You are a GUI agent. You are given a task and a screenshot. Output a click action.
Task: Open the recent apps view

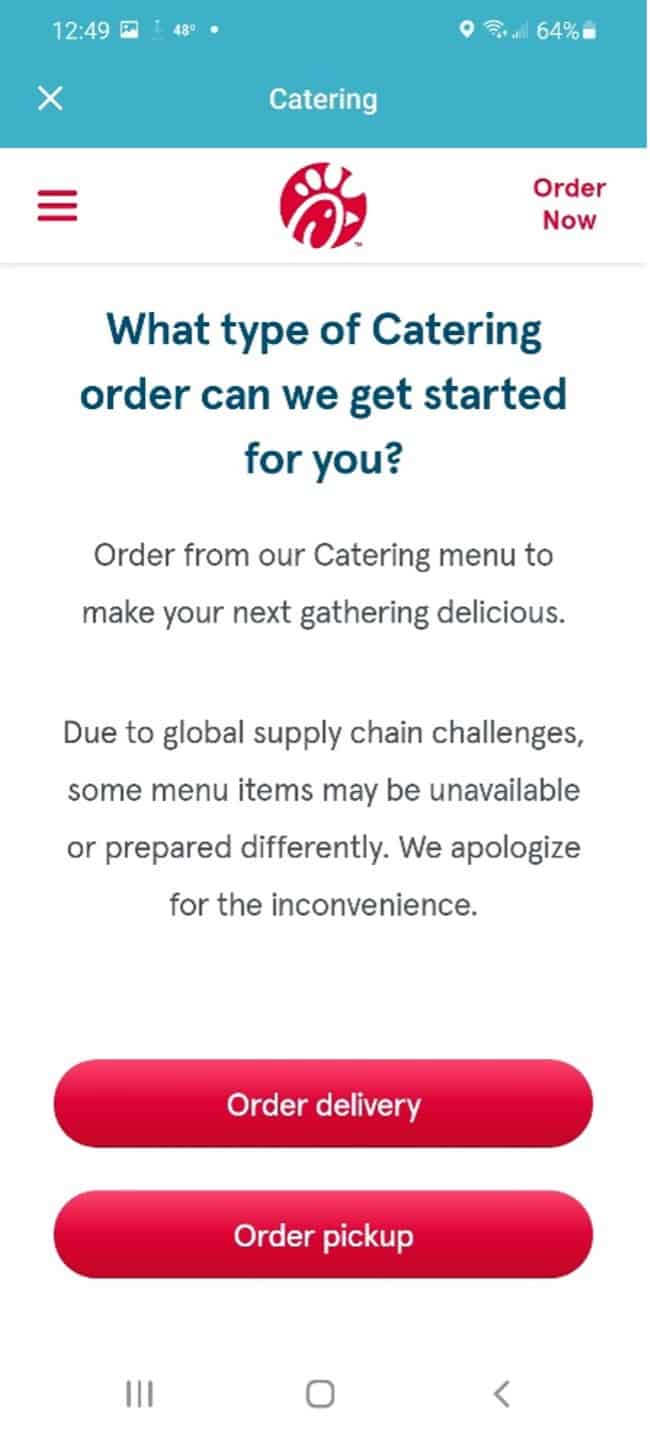(x=139, y=1393)
